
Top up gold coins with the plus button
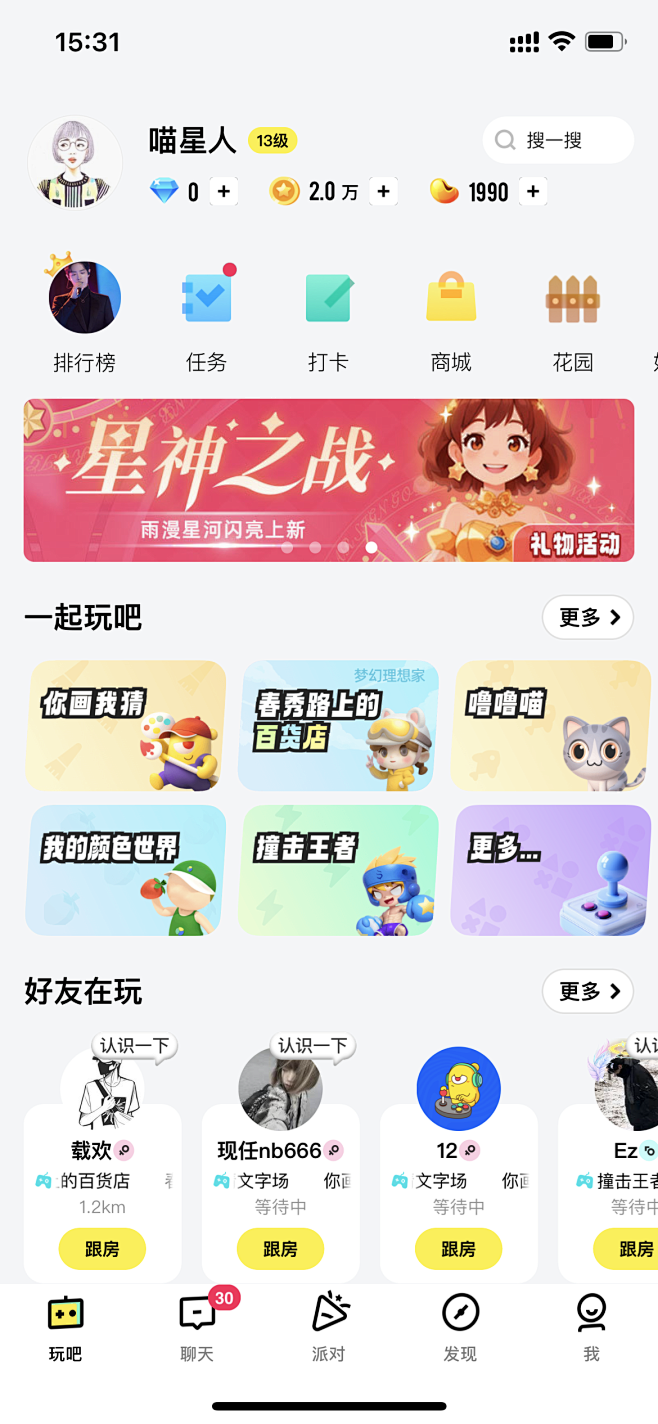coord(383,192)
